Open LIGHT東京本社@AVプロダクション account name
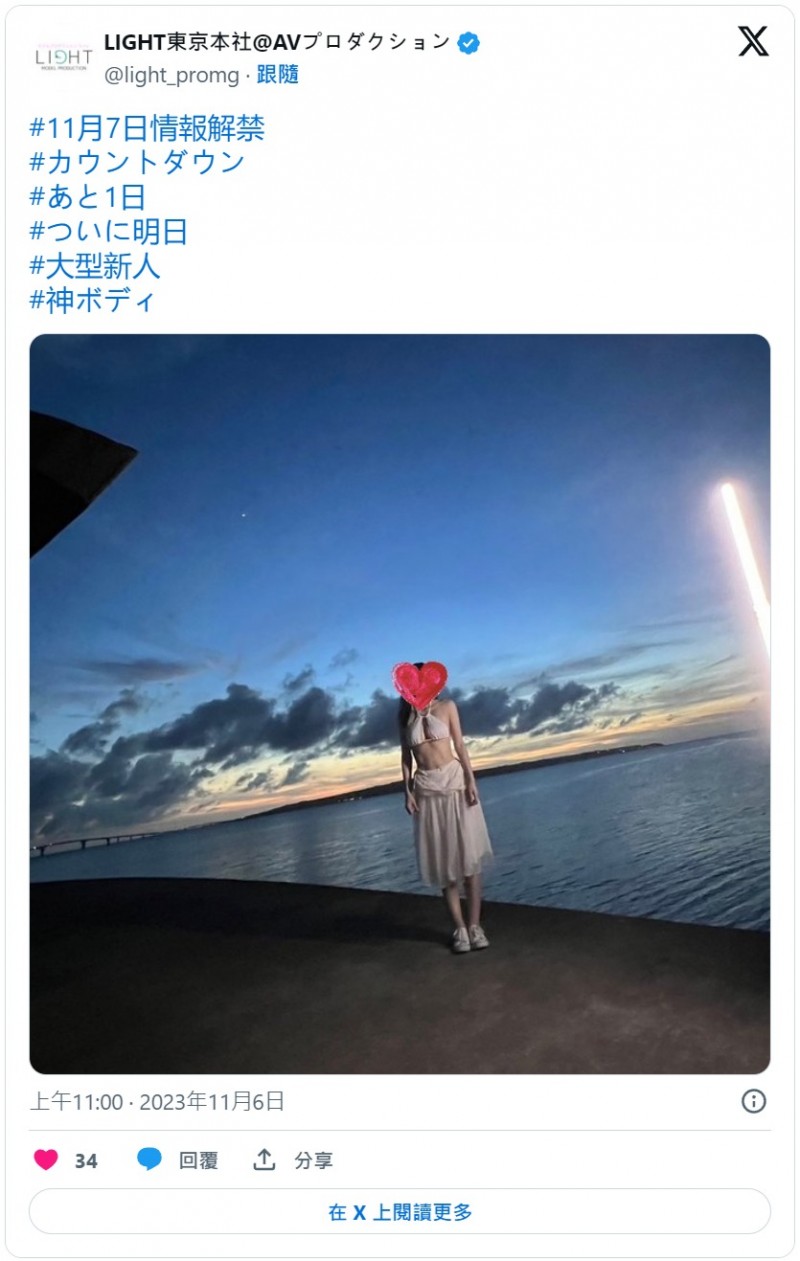Image resolution: width=800 pixels, height=1261 pixels. 277,42
